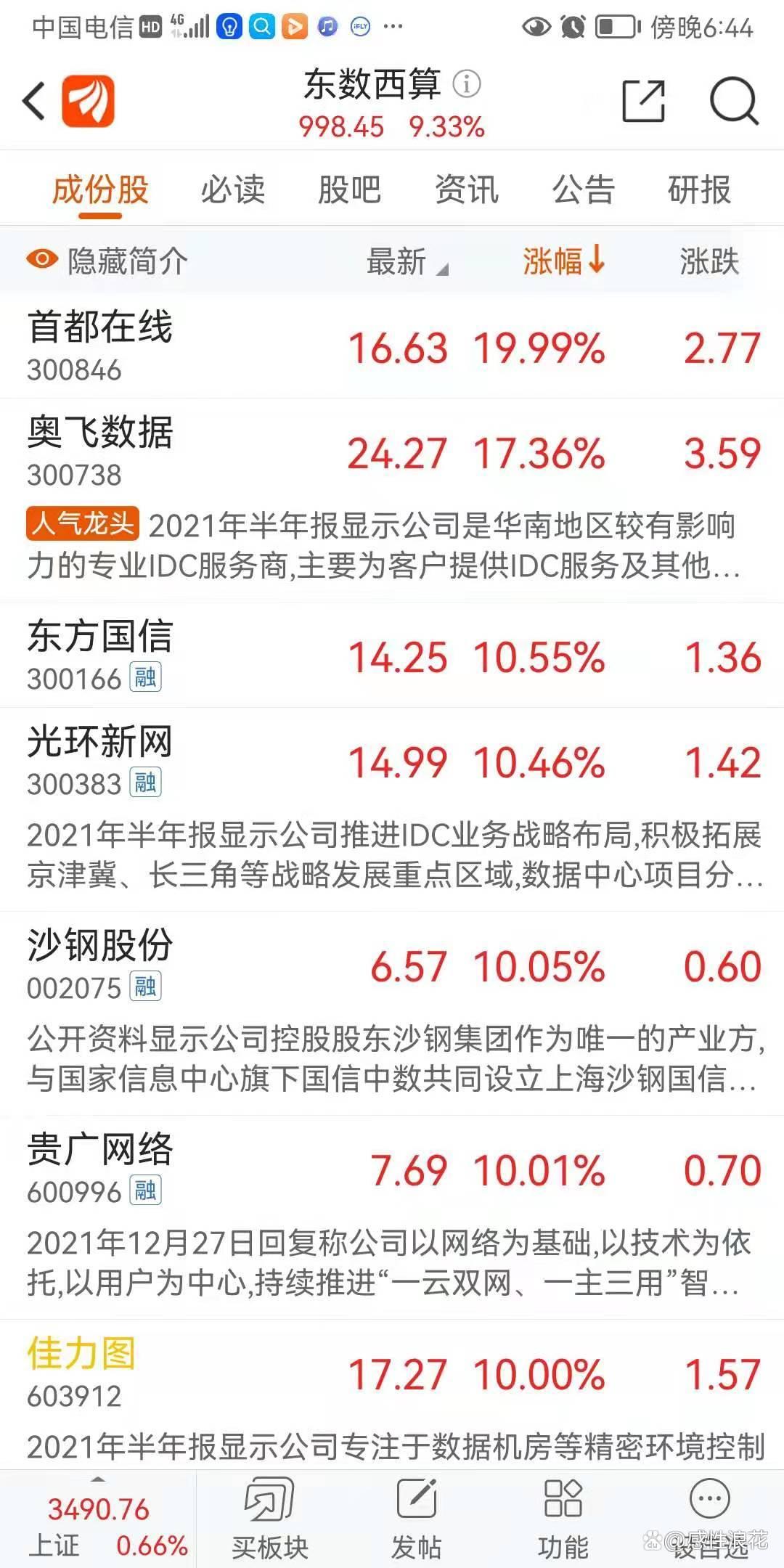Switch to the 研报 tab
Image resolution: width=784 pixels, height=1568 pixels.
tap(699, 190)
